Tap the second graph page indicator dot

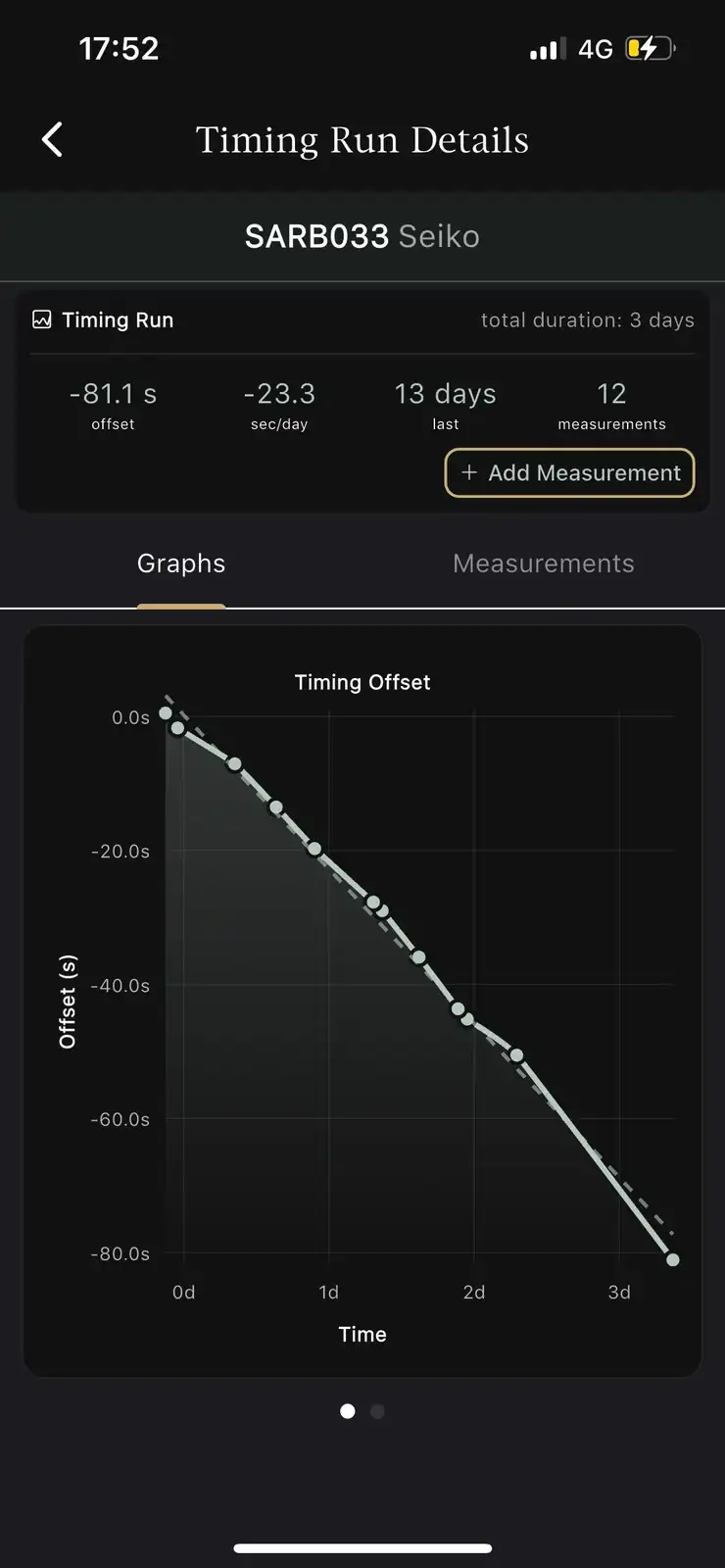tap(377, 1411)
